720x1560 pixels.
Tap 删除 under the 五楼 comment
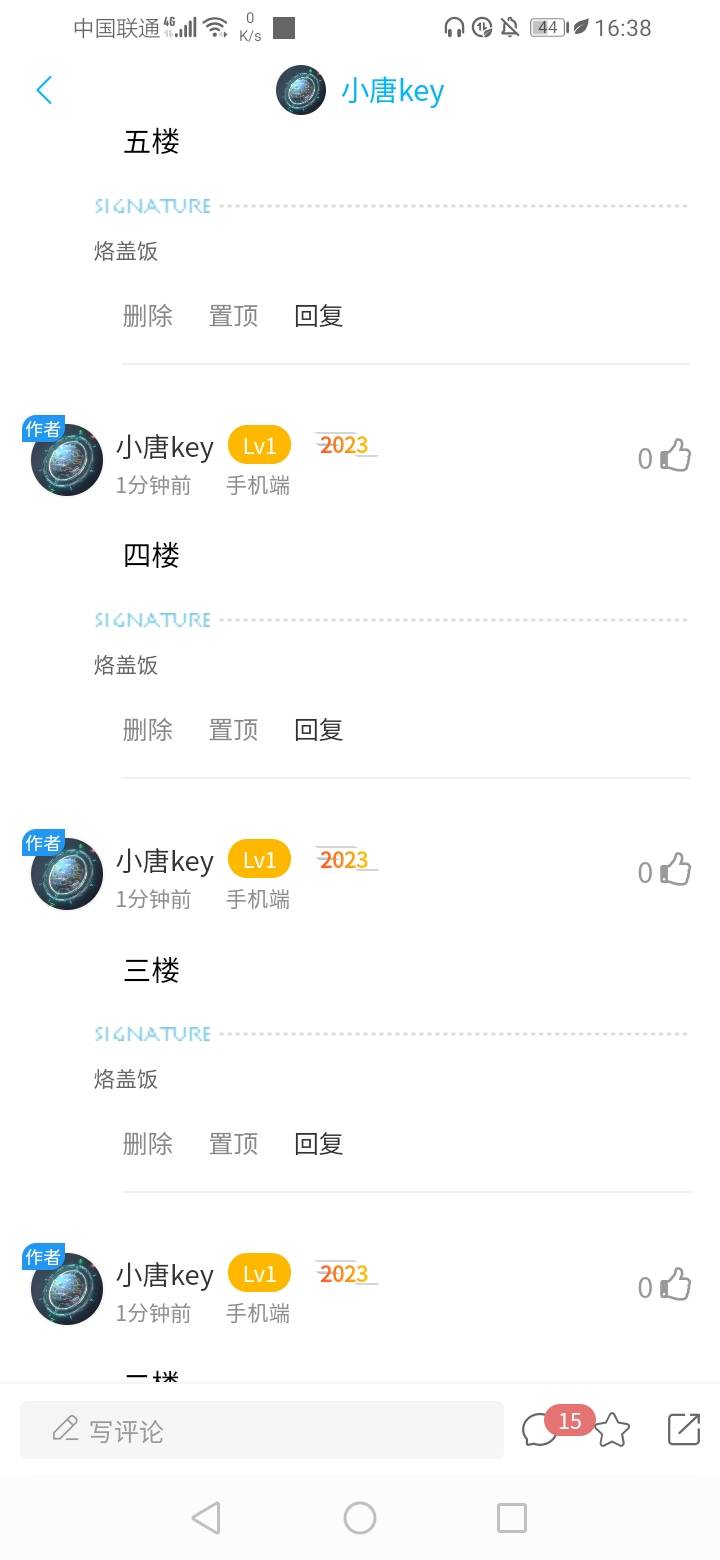coord(147,316)
